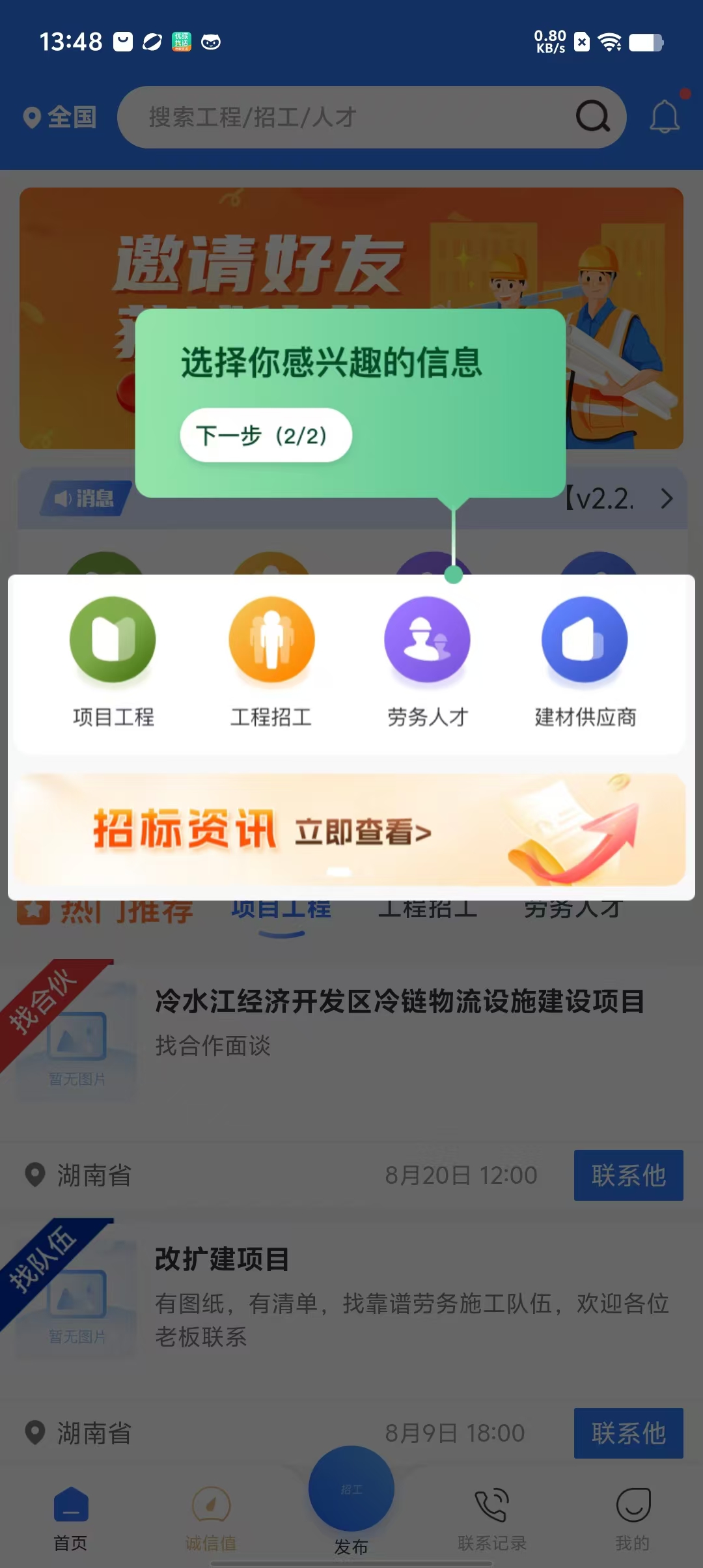Expand the 消息 notice arrow

coord(667,499)
